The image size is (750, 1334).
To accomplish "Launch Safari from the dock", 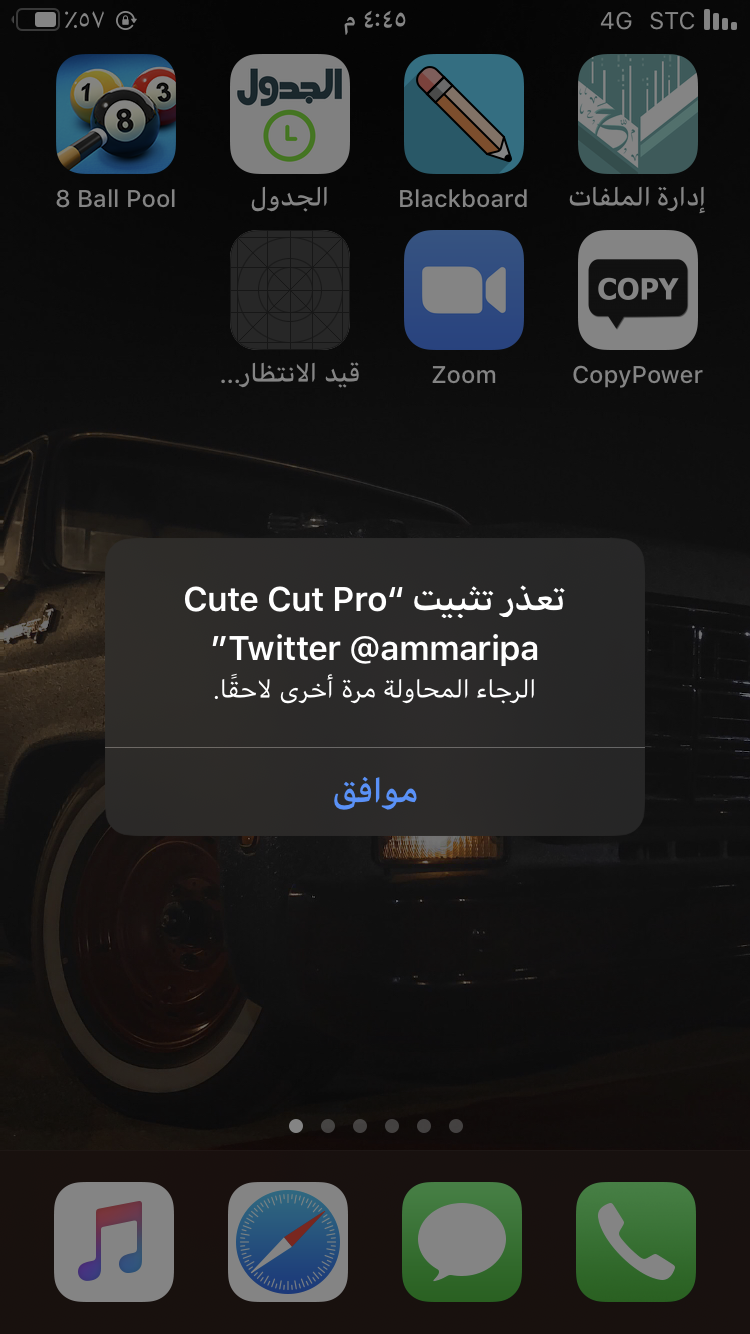I will pyautogui.click(x=288, y=1242).
